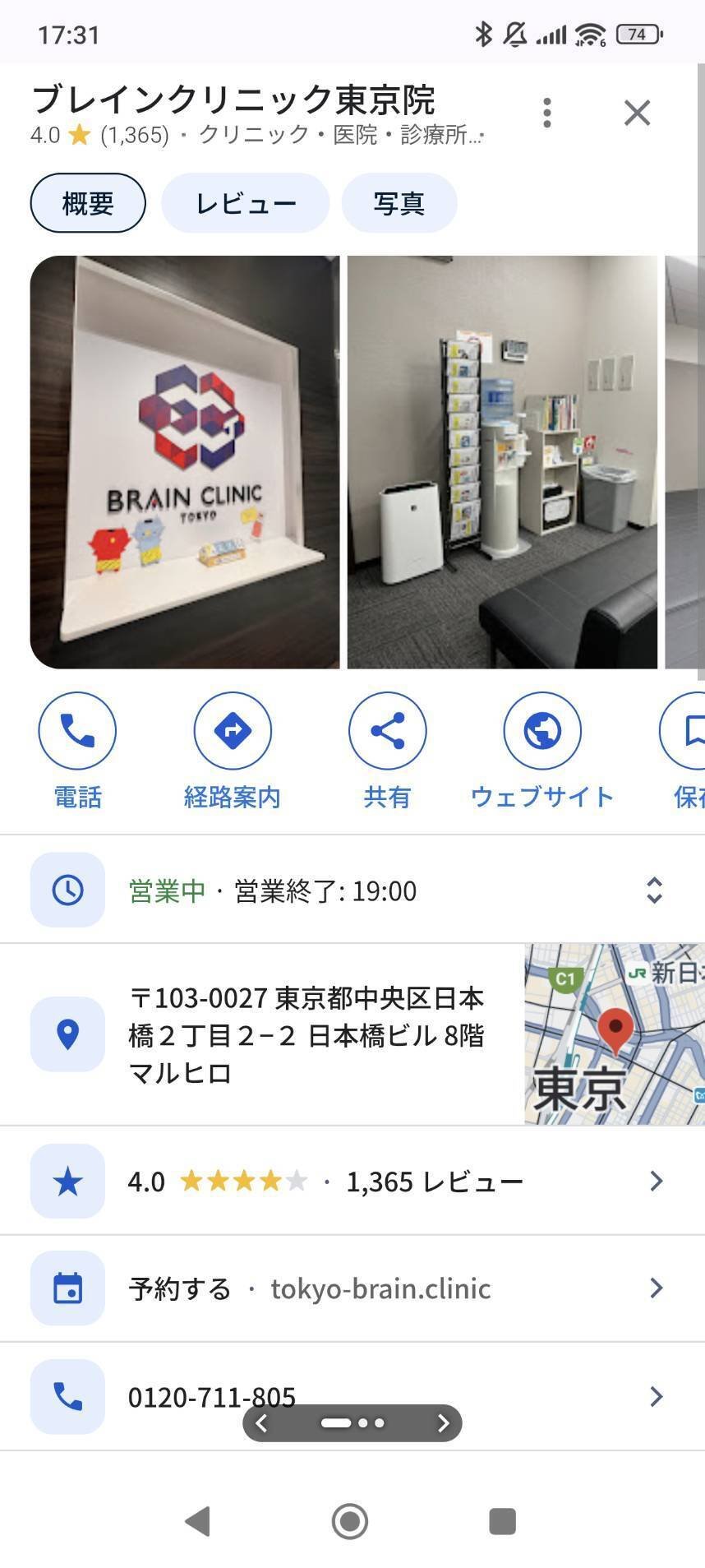The width and height of the screenshot is (705, 1568).
Task: Tap the 概要 button
Action: tap(88, 202)
